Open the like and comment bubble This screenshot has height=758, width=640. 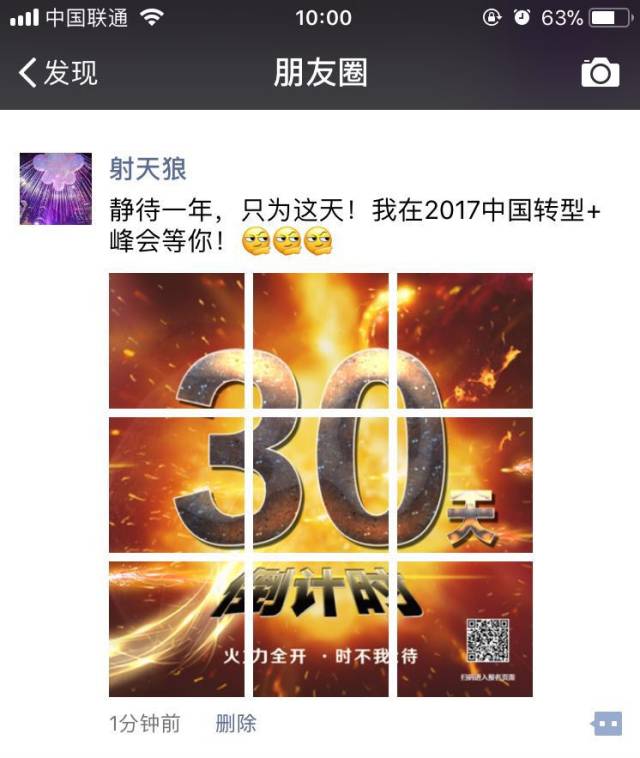pos(607,723)
